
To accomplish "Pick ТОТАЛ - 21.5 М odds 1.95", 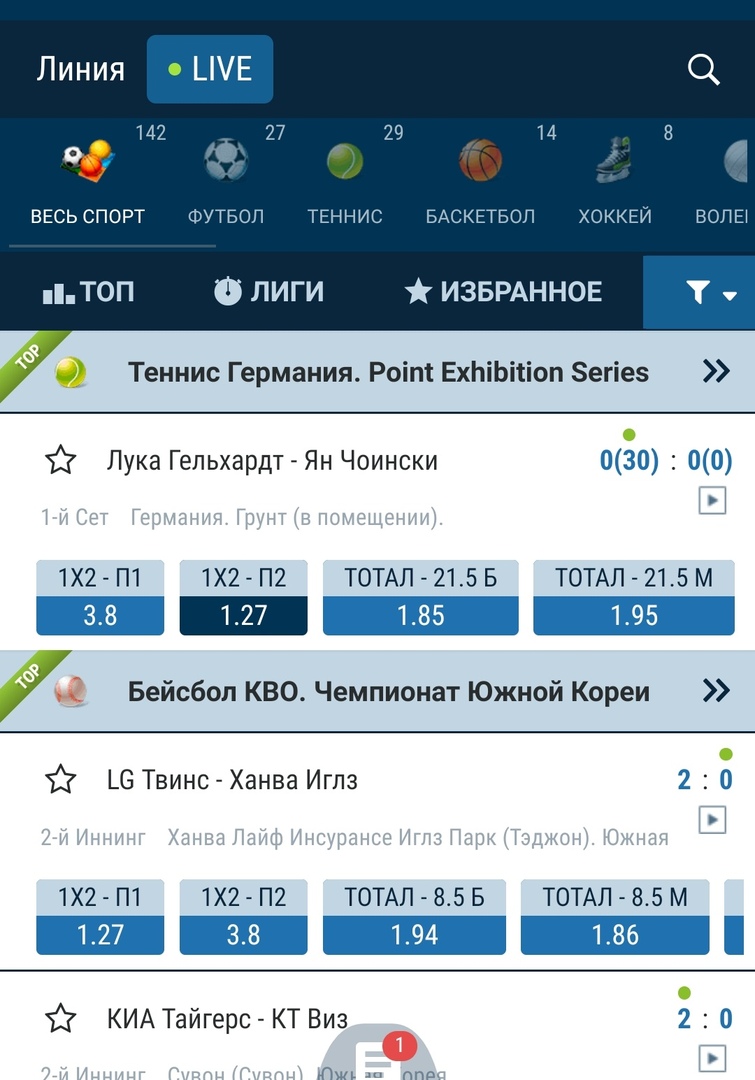I will 634,598.
